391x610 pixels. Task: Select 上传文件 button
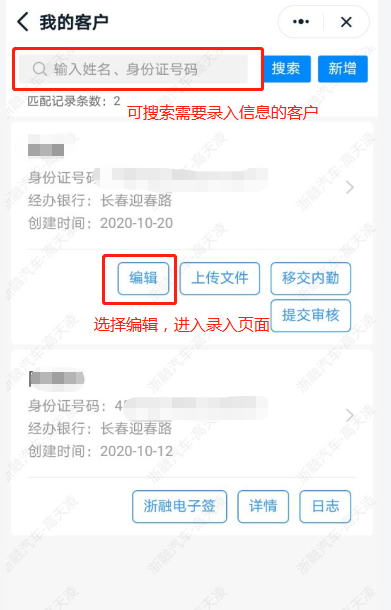[x=220, y=278]
